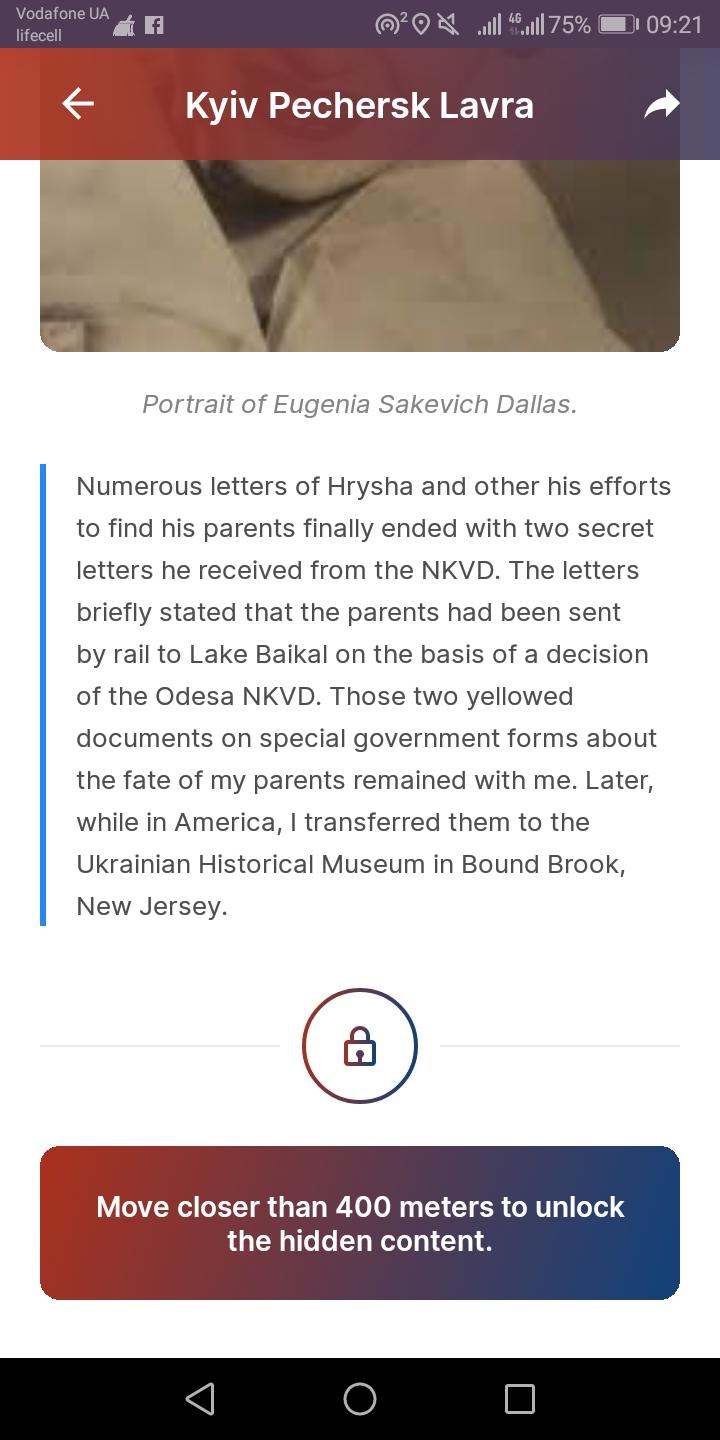Screen dimensions: 720x1440
Task: Open recent apps
Action: point(519,1398)
